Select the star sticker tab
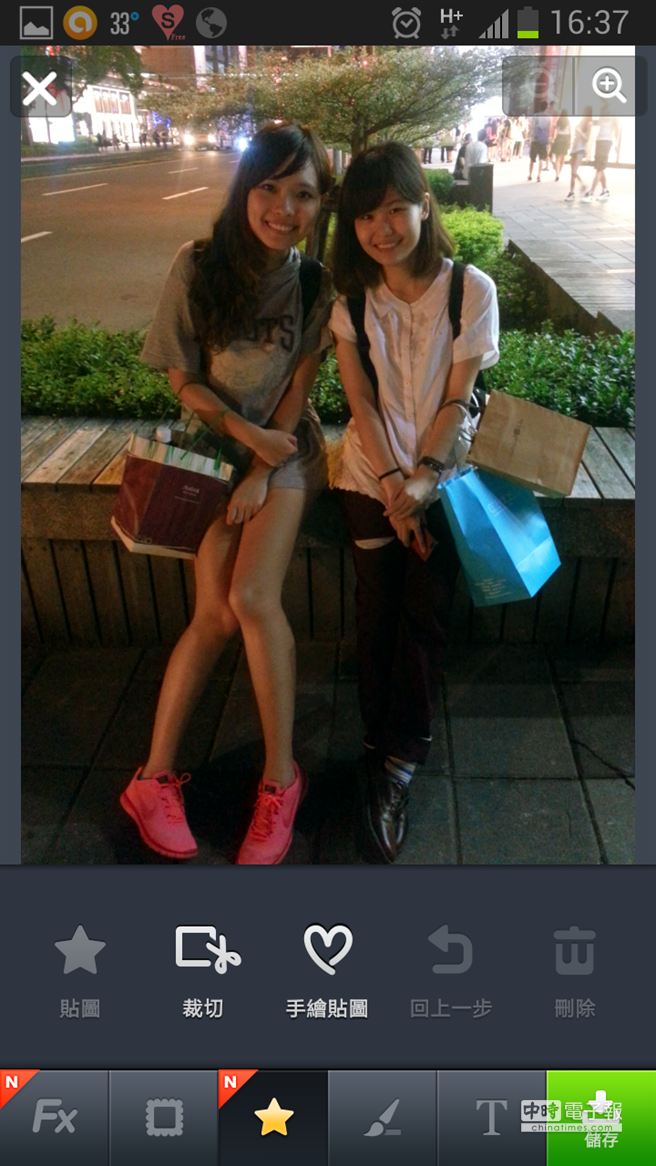The image size is (656, 1166). 273,1117
